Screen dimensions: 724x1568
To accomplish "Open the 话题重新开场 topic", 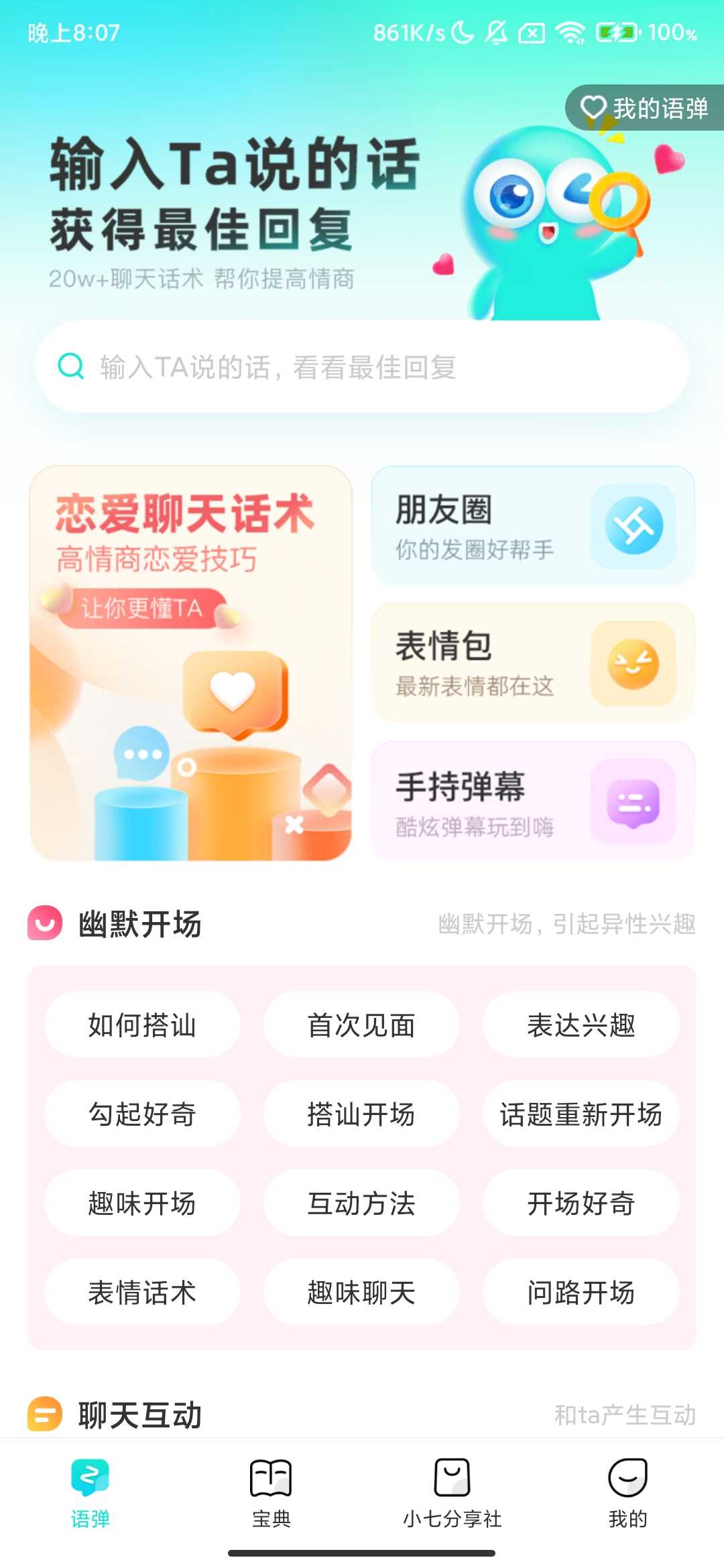I will point(581,1114).
